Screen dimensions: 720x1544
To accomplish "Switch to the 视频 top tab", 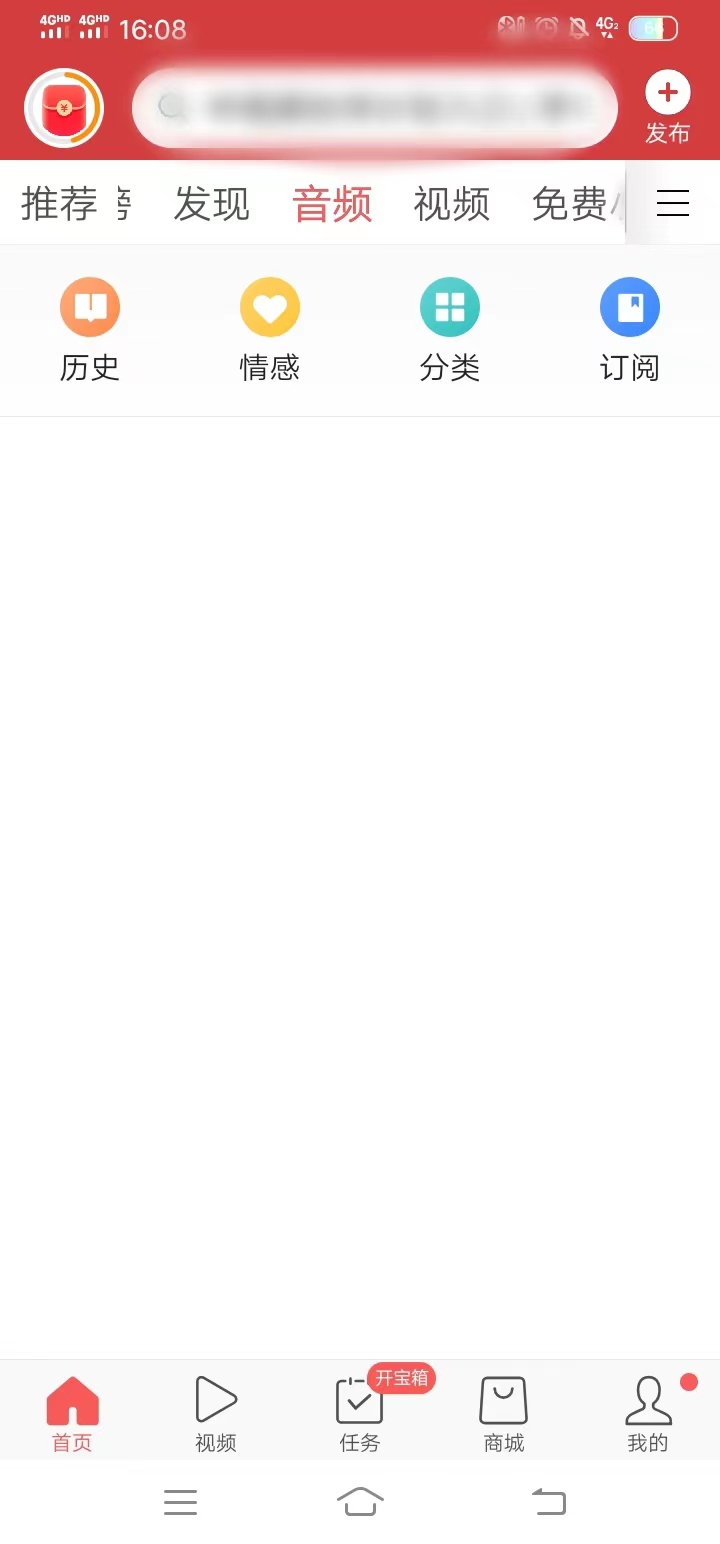I will (452, 204).
